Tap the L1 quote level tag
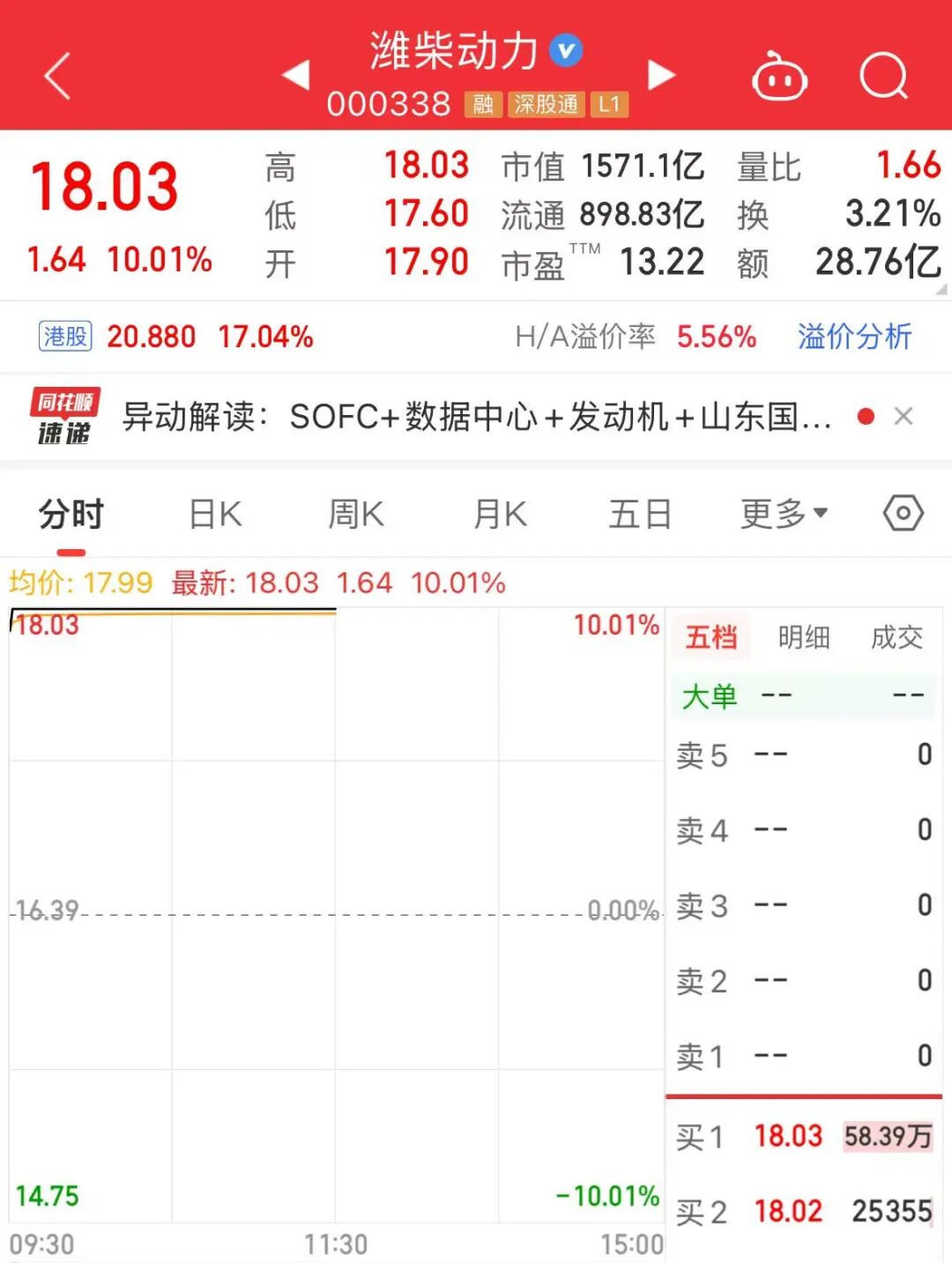This screenshot has height=1263, width=952. tap(610, 104)
